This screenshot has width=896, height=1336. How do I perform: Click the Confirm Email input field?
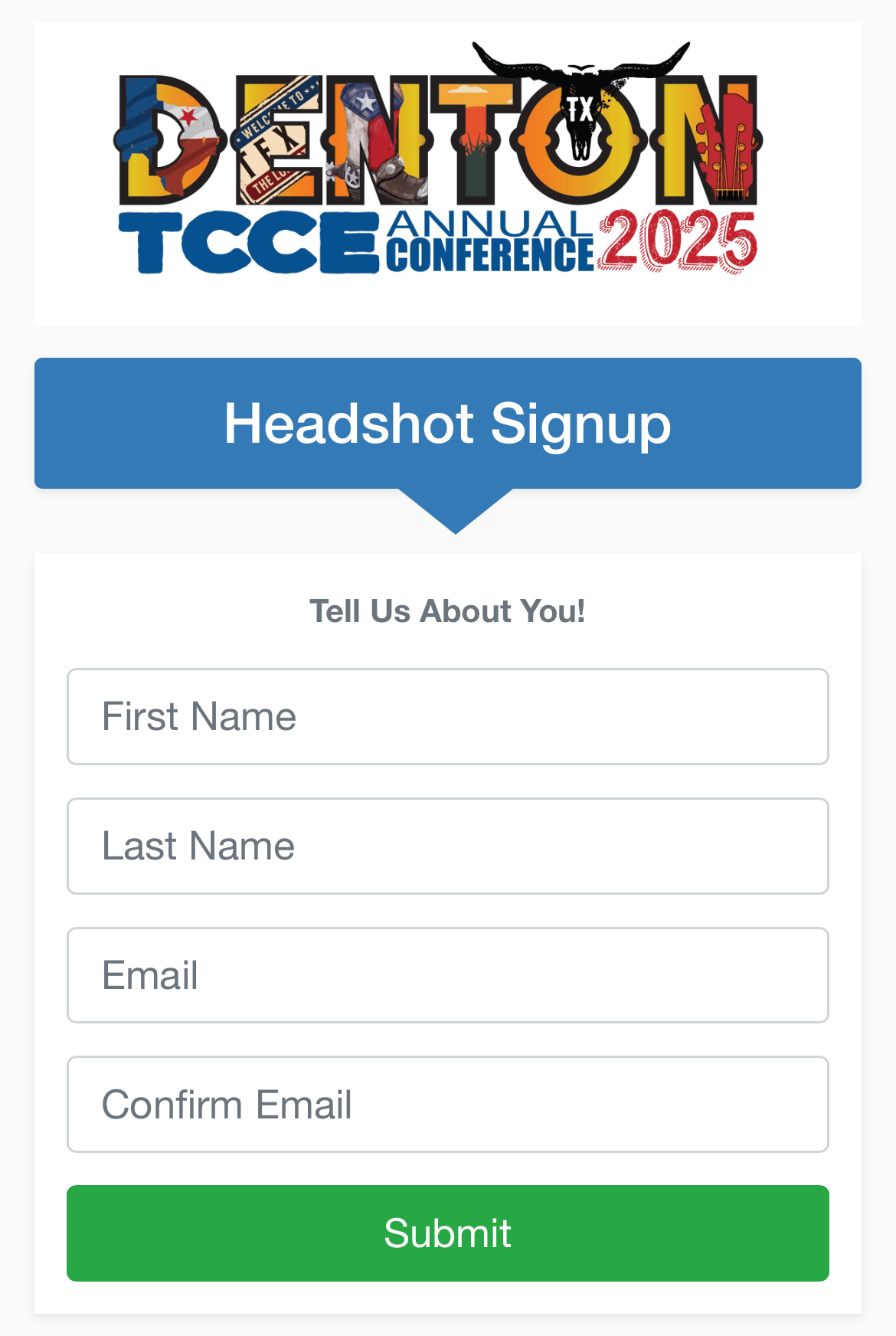point(448,1105)
